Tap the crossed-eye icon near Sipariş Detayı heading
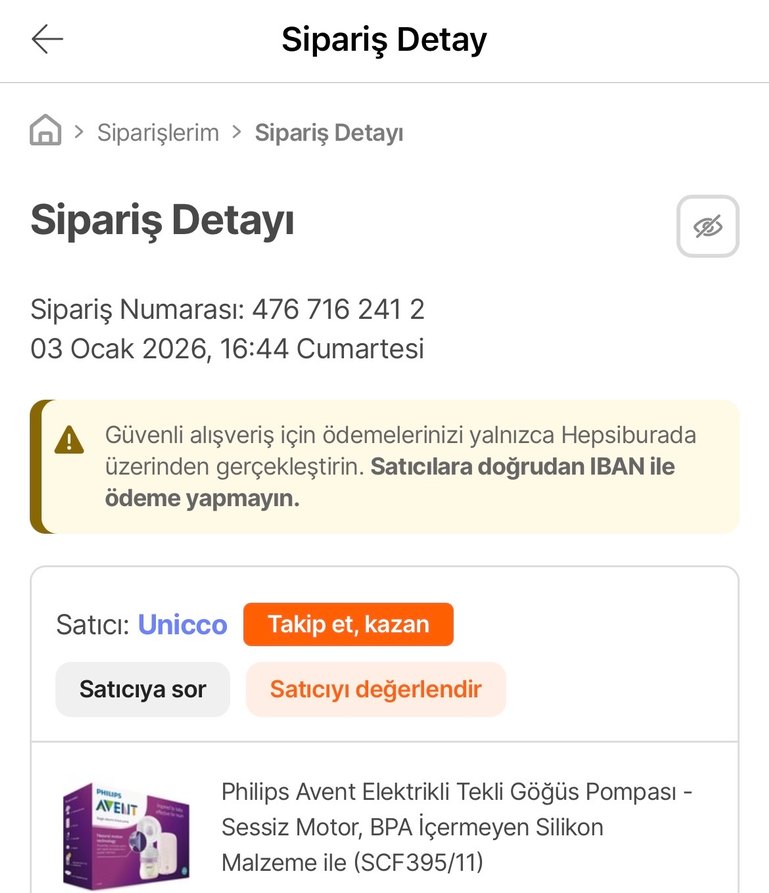The width and height of the screenshot is (769, 893). tap(708, 227)
